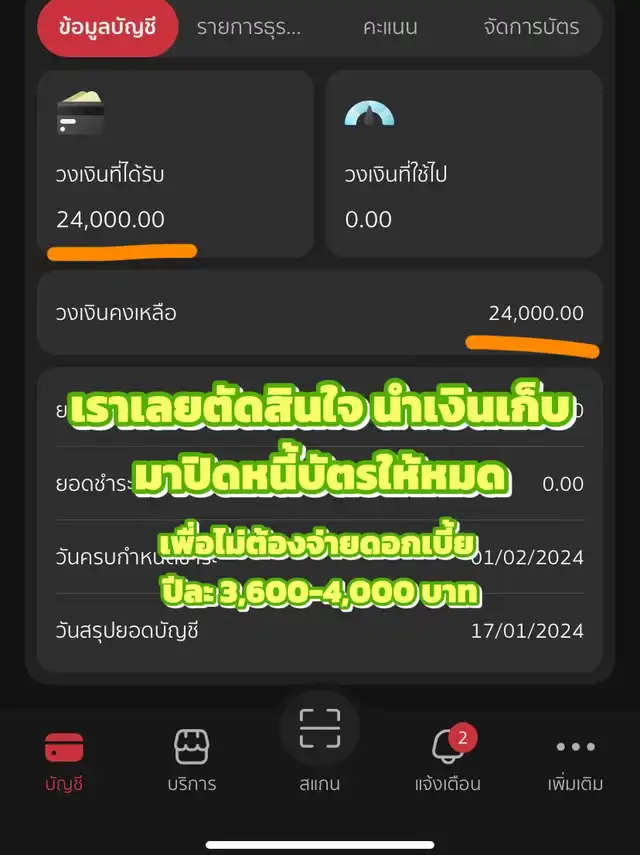
Task: Open the บริการ section
Action: pos(191,761)
